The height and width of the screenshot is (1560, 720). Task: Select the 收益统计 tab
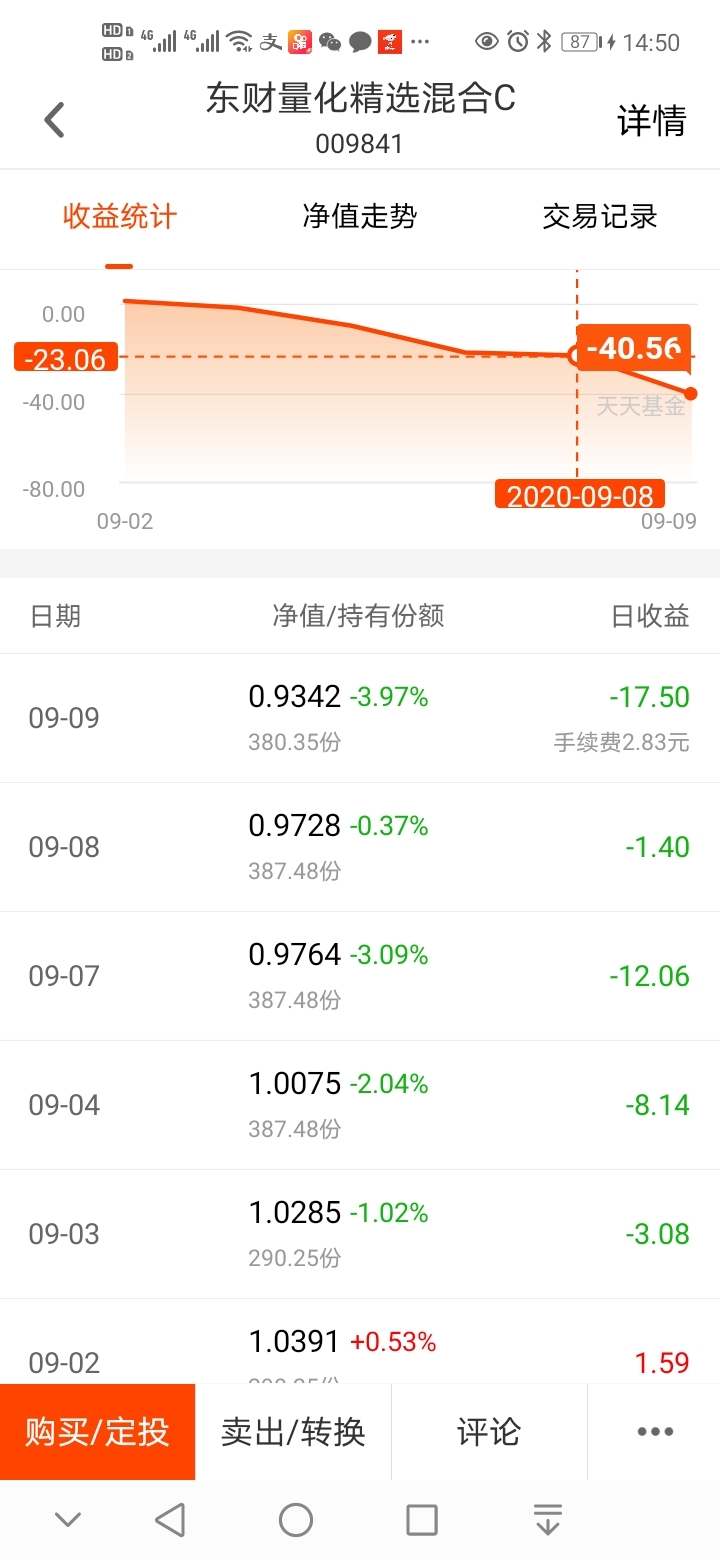pos(120,216)
